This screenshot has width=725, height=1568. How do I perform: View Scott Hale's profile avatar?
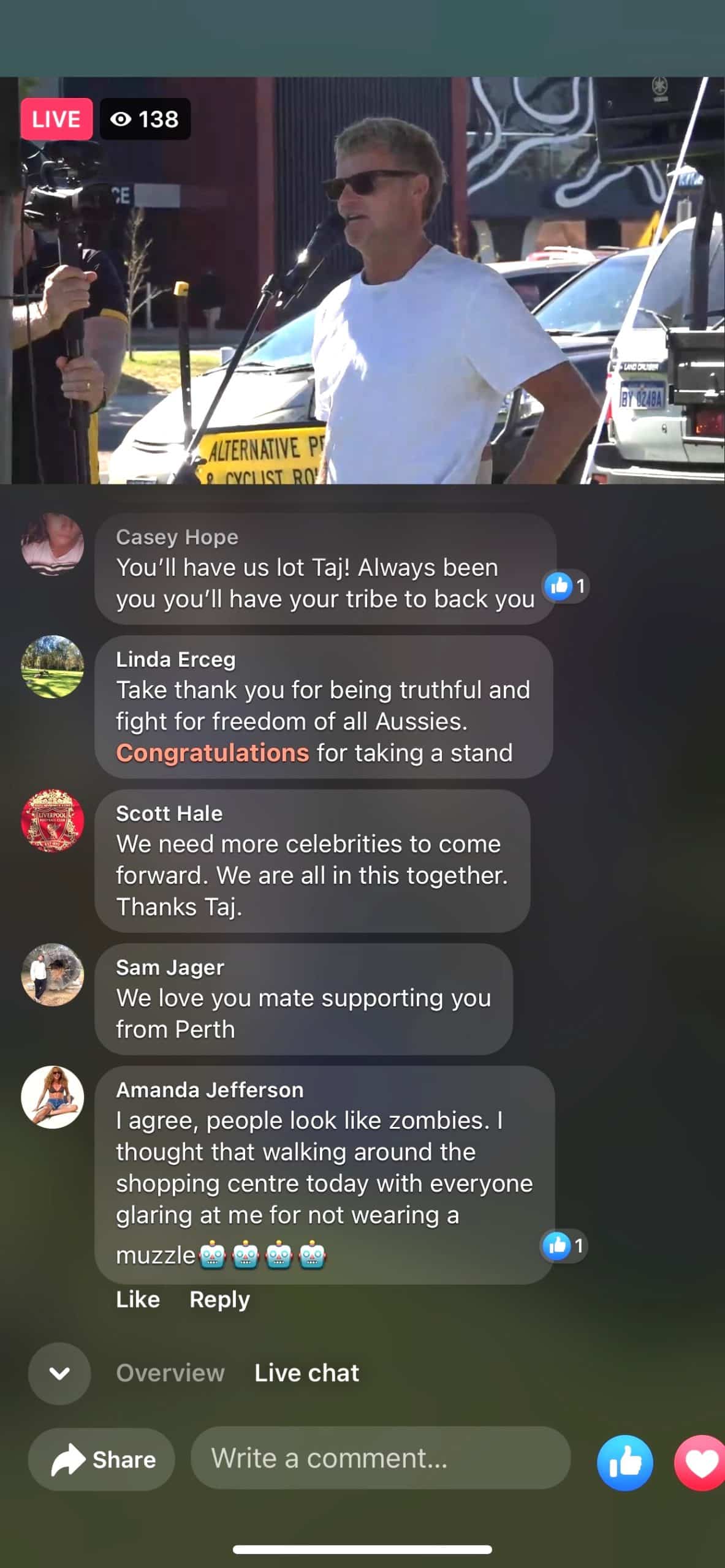pyautogui.click(x=53, y=821)
